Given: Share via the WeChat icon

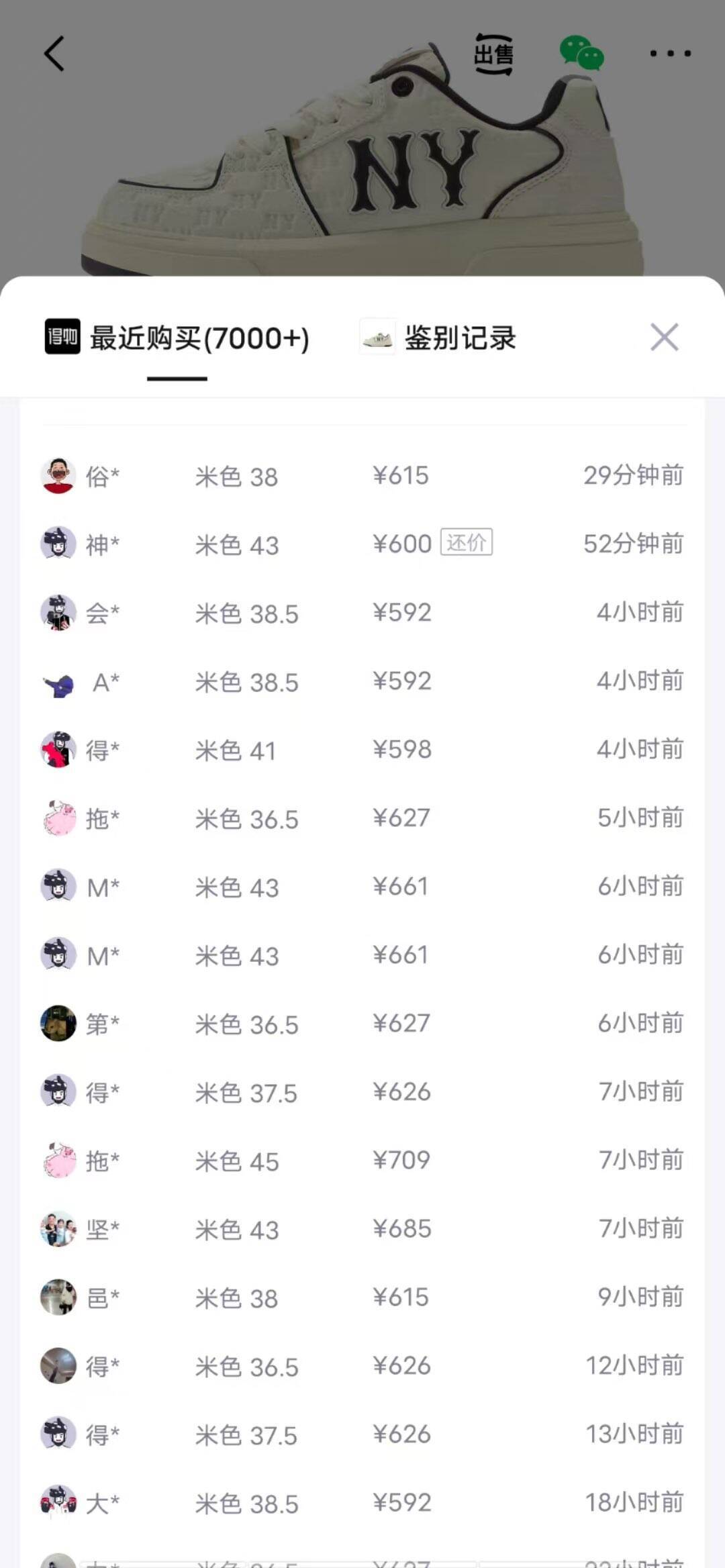Looking at the screenshot, I should pyautogui.click(x=581, y=54).
